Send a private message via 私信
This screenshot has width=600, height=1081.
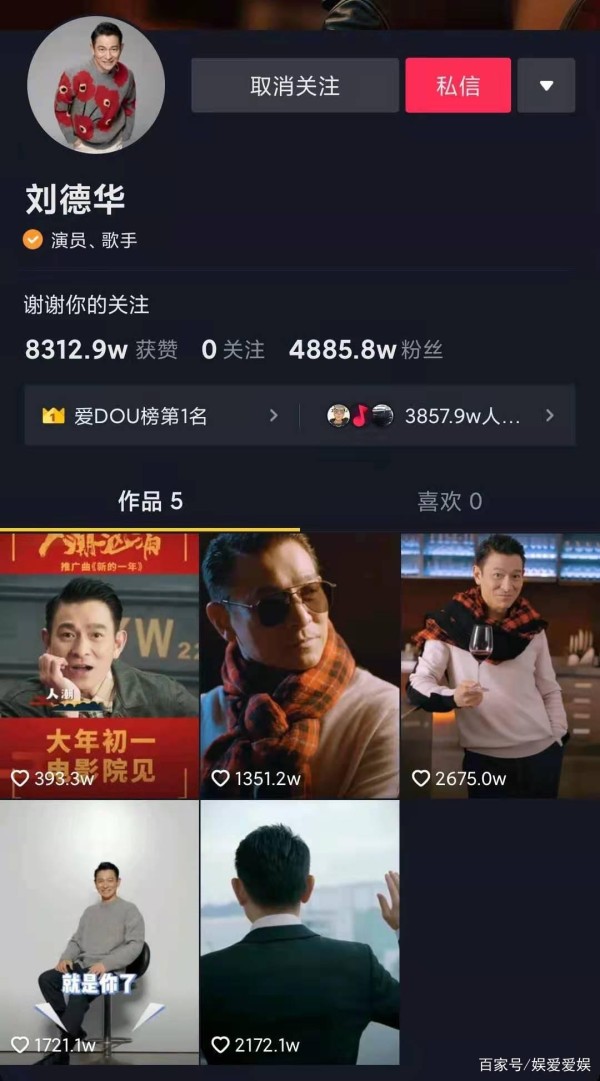(458, 85)
